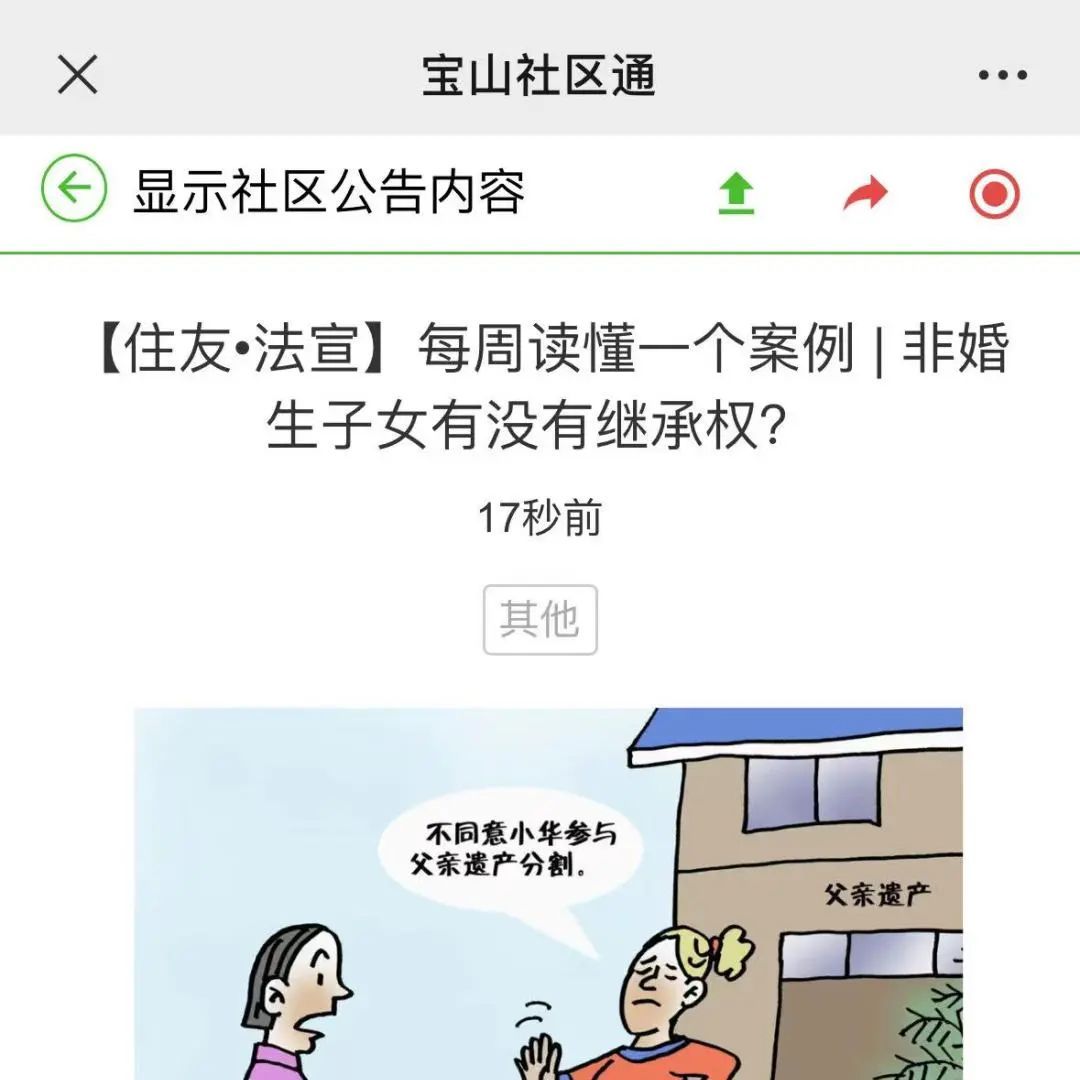Open the inheritance cartoon image
The height and width of the screenshot is (1080, 1080).
[x=548, y=890]
